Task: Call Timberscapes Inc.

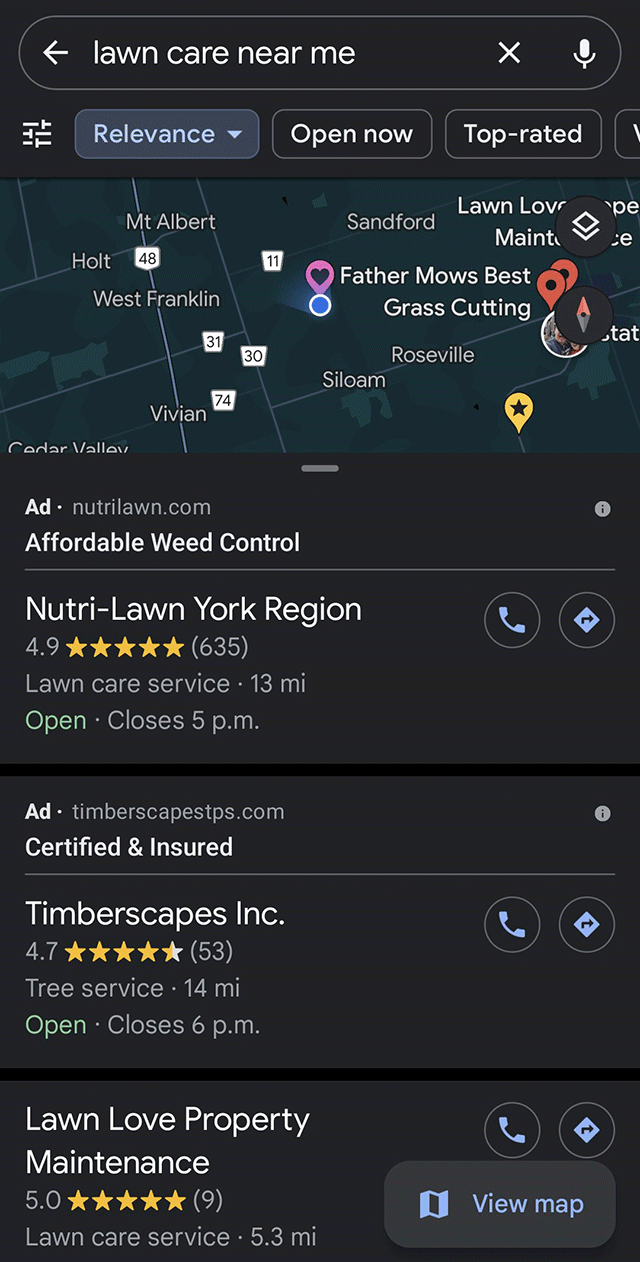Action: click(512, 925)
